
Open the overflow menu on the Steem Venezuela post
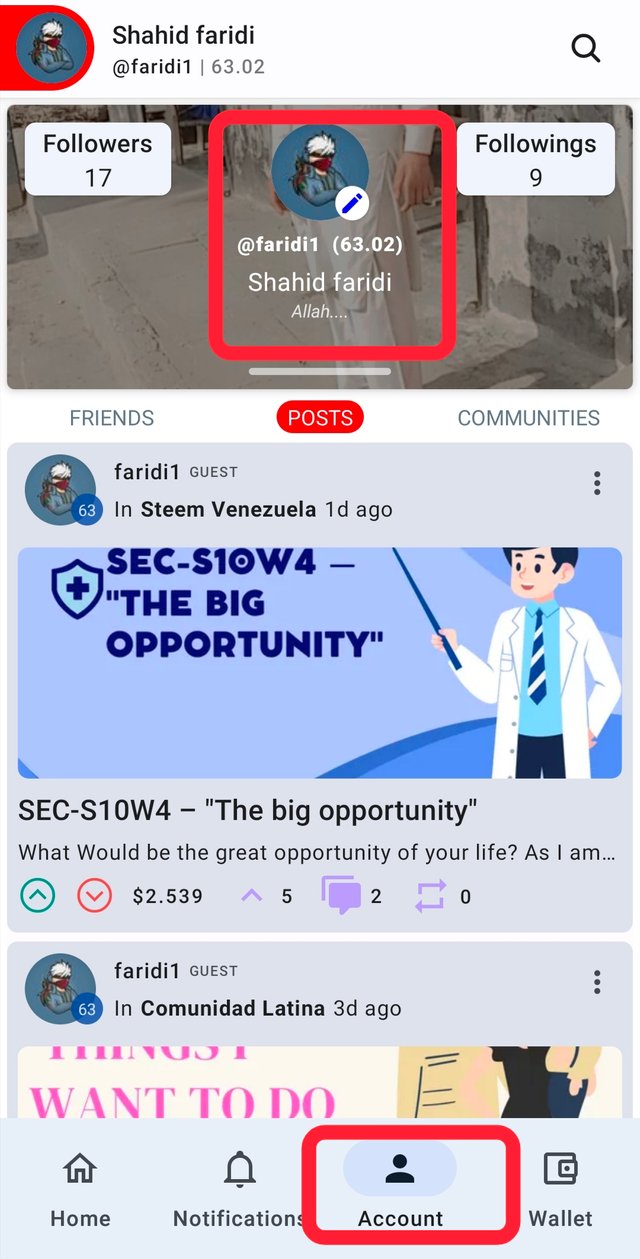597,484
